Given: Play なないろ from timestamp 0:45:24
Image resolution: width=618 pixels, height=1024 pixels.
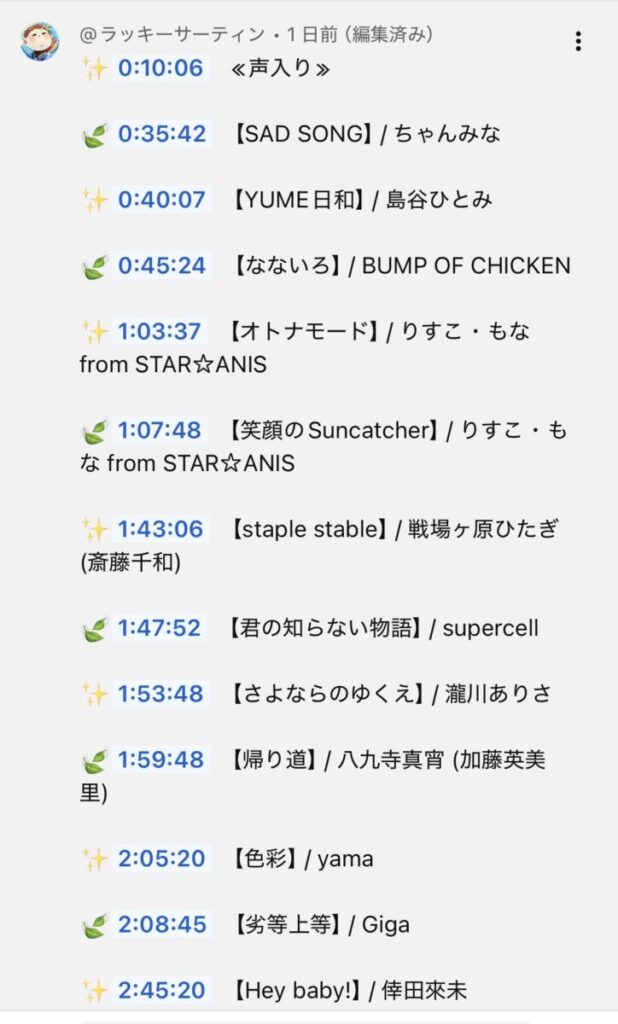Looking at the screenshot, I should coord(161,266).
